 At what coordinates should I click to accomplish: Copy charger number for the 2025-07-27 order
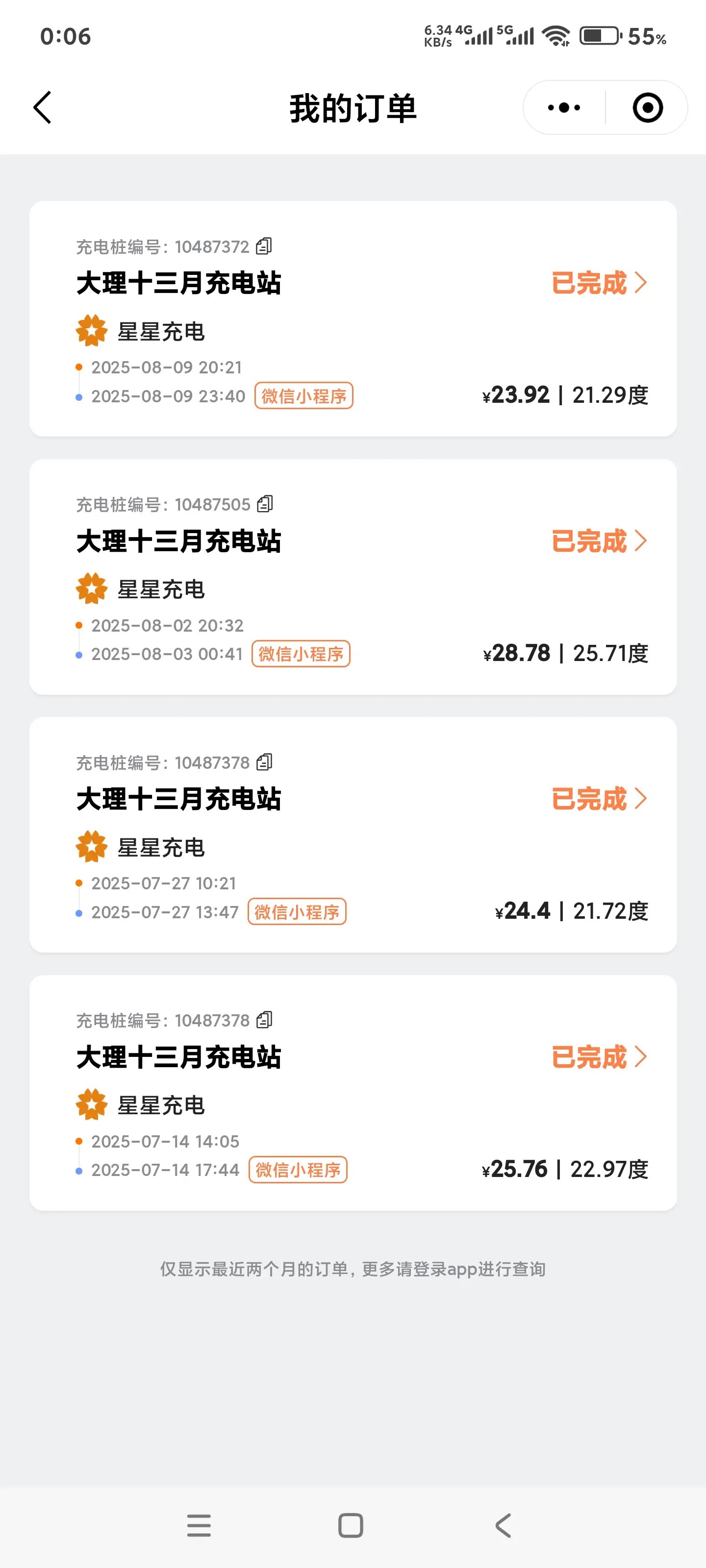click(264, 762)
